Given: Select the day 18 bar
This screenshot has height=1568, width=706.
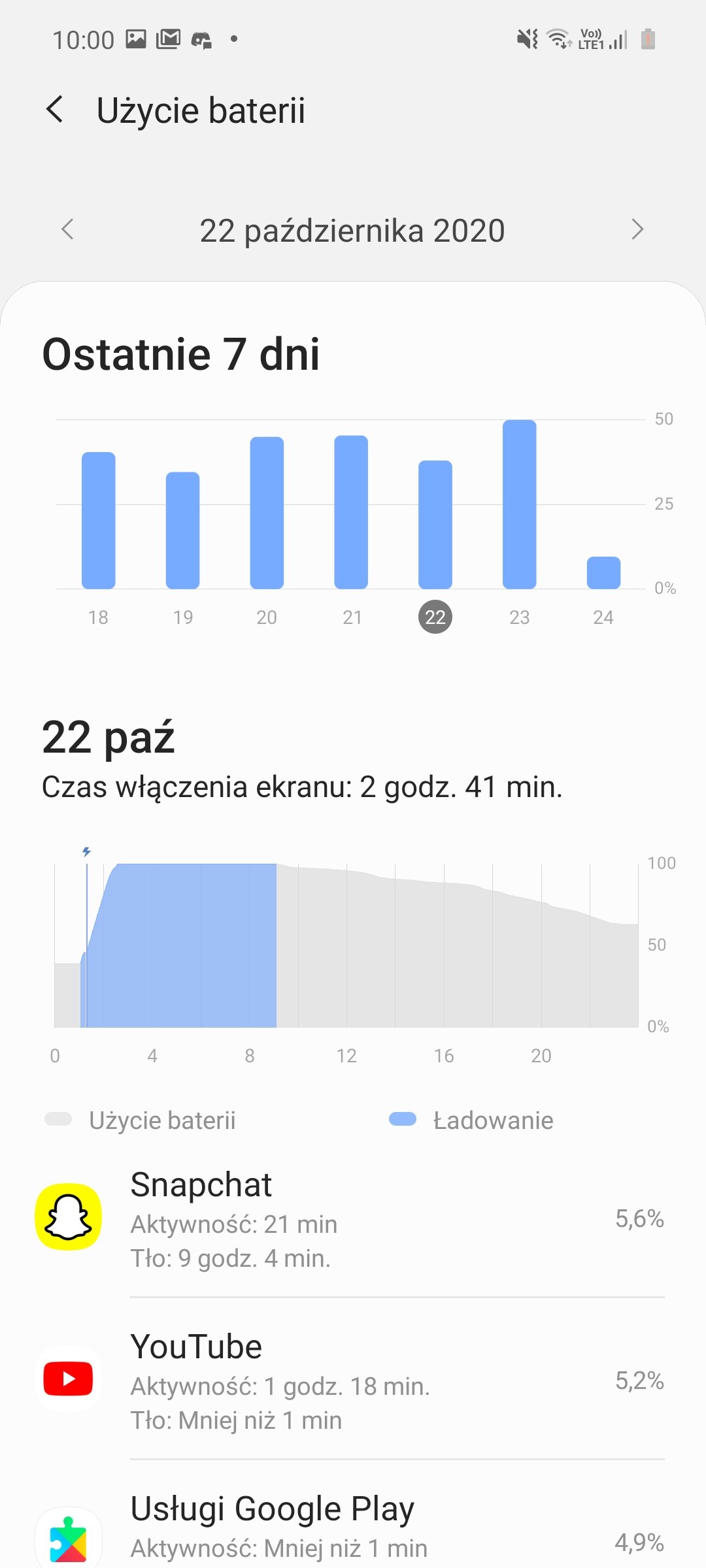Looking at the screenshot, I should [99, 520].
